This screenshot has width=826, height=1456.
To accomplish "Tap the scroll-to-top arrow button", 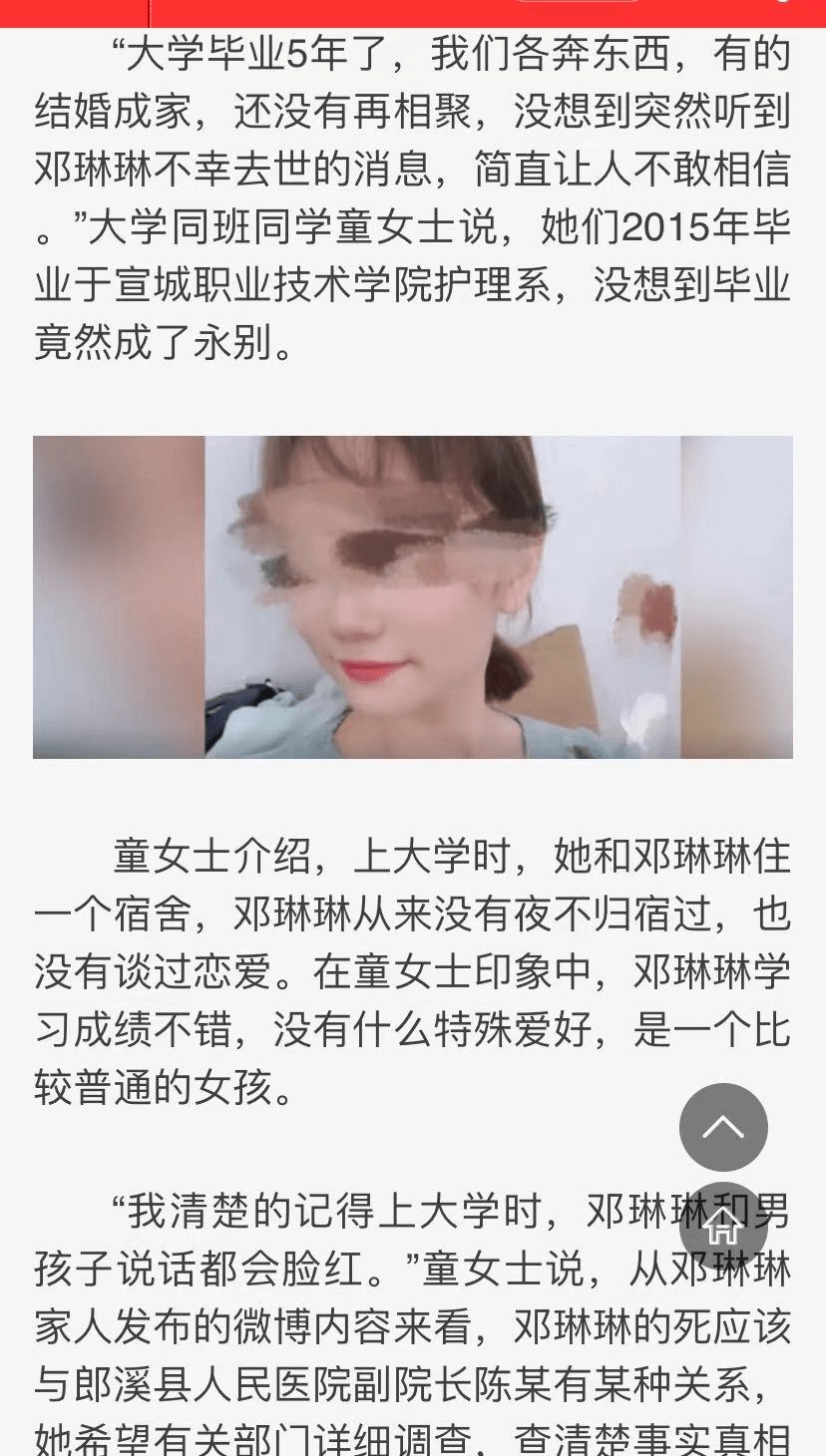I will tap(723, 1127).
